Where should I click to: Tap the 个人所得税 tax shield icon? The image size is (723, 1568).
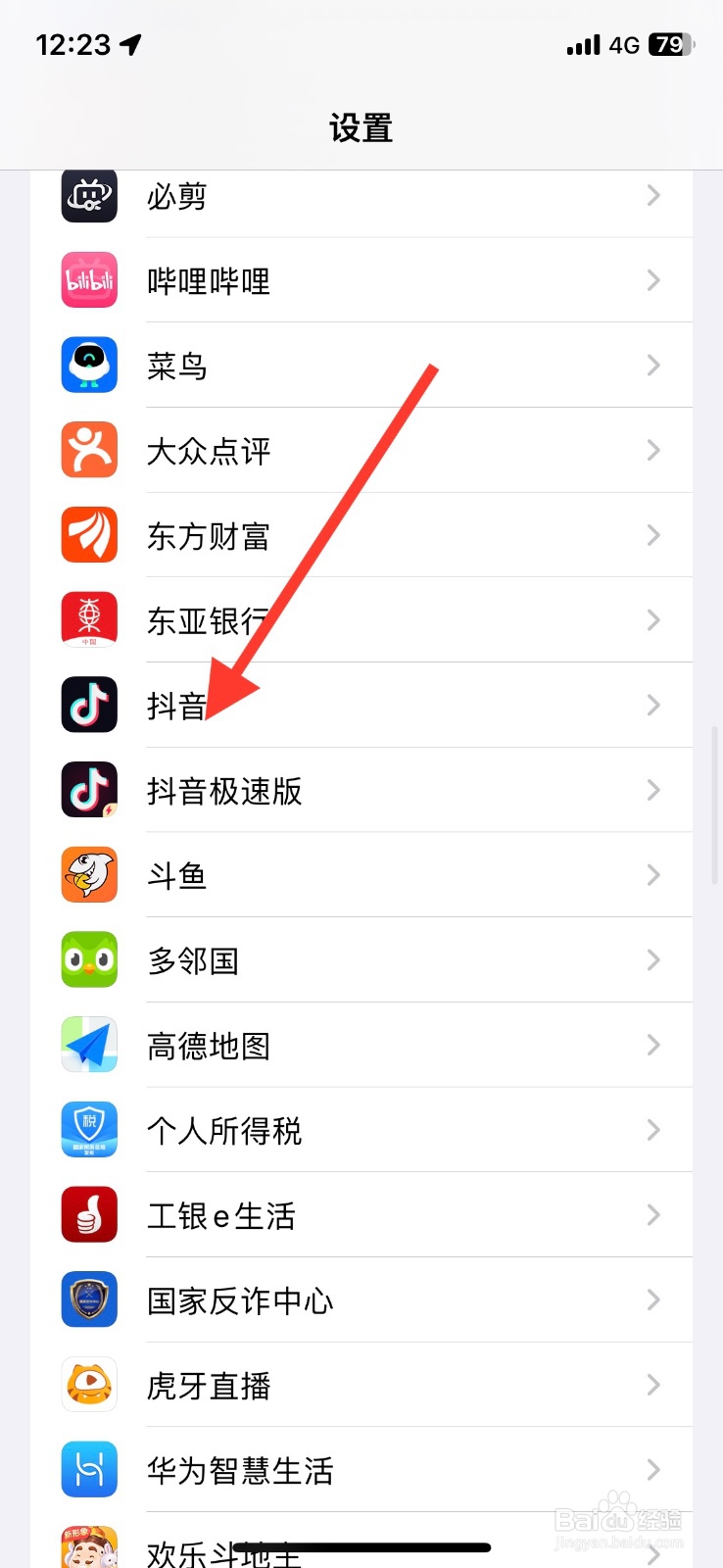point(88,1130)
